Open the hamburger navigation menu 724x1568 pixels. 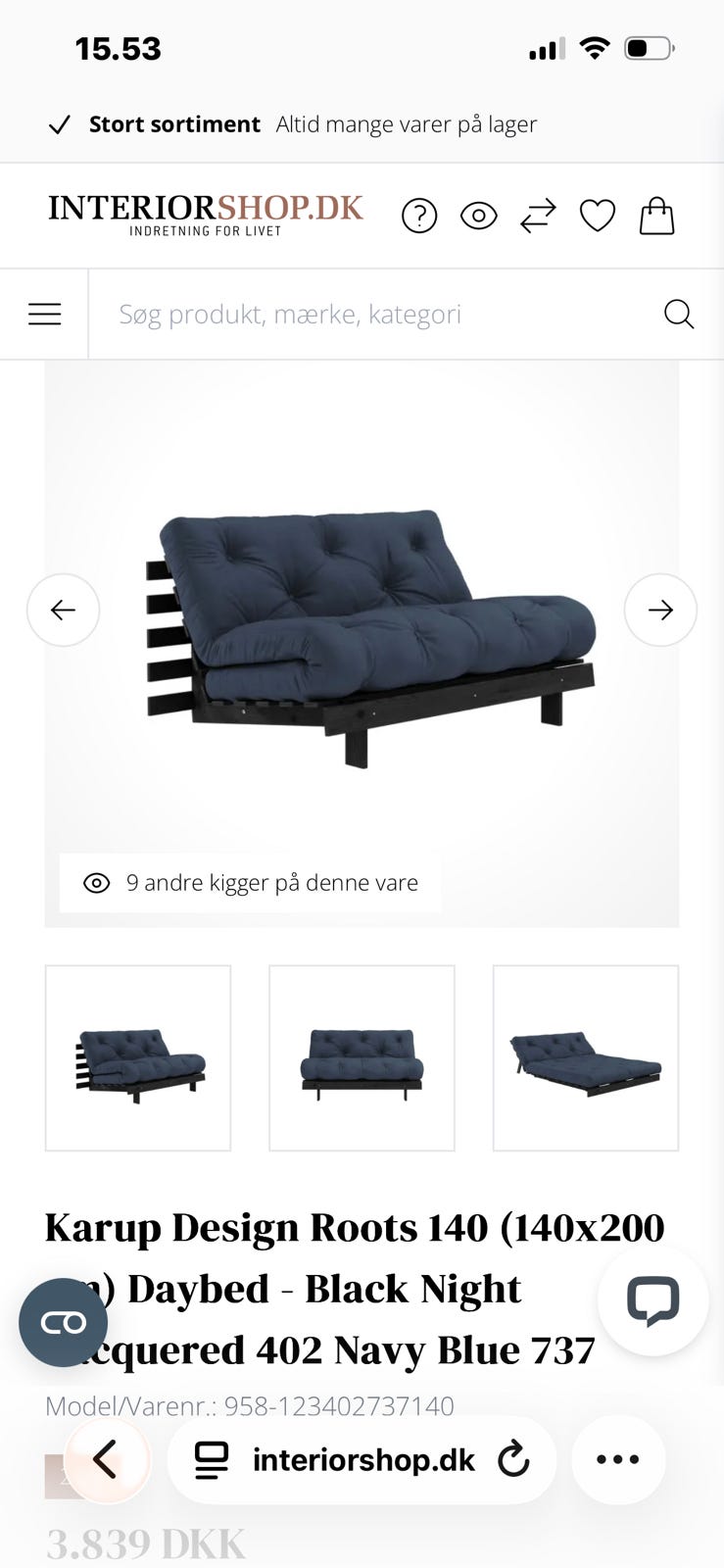43,314
